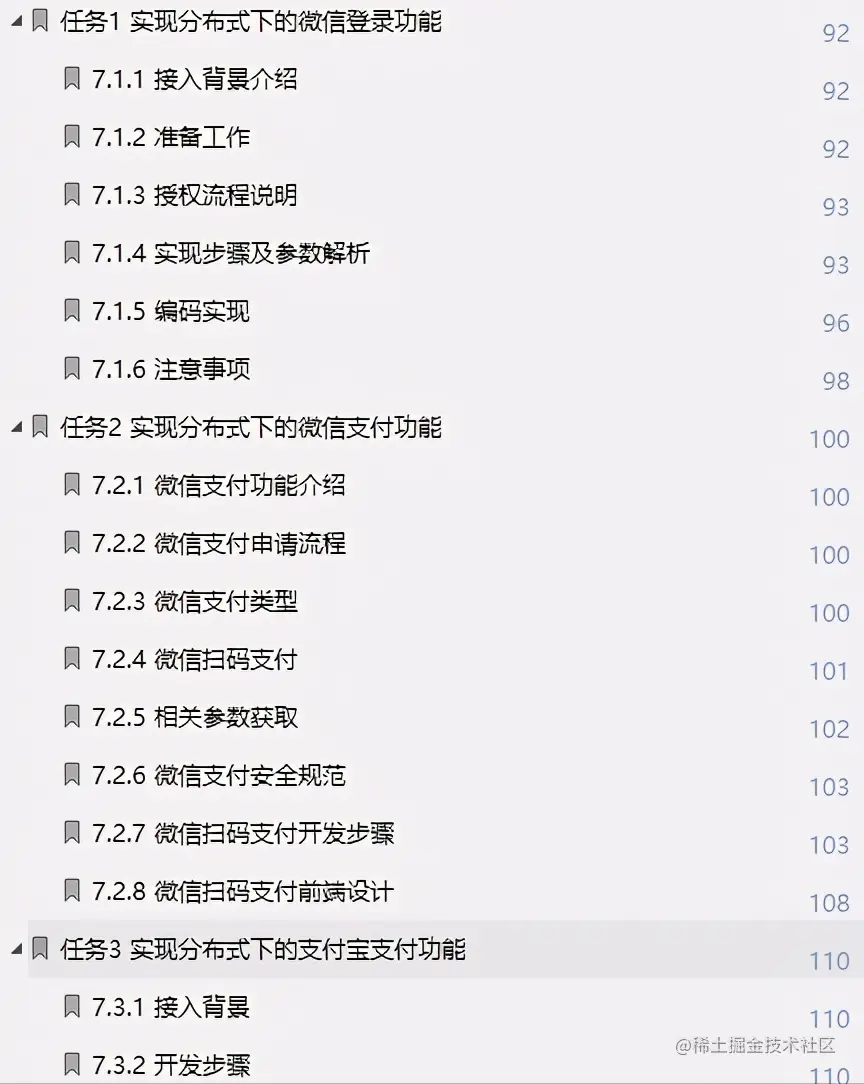Jump to 7.1.4 实现步骤及参数解析
The image size is (864, 1084).
tap(230, 253)
